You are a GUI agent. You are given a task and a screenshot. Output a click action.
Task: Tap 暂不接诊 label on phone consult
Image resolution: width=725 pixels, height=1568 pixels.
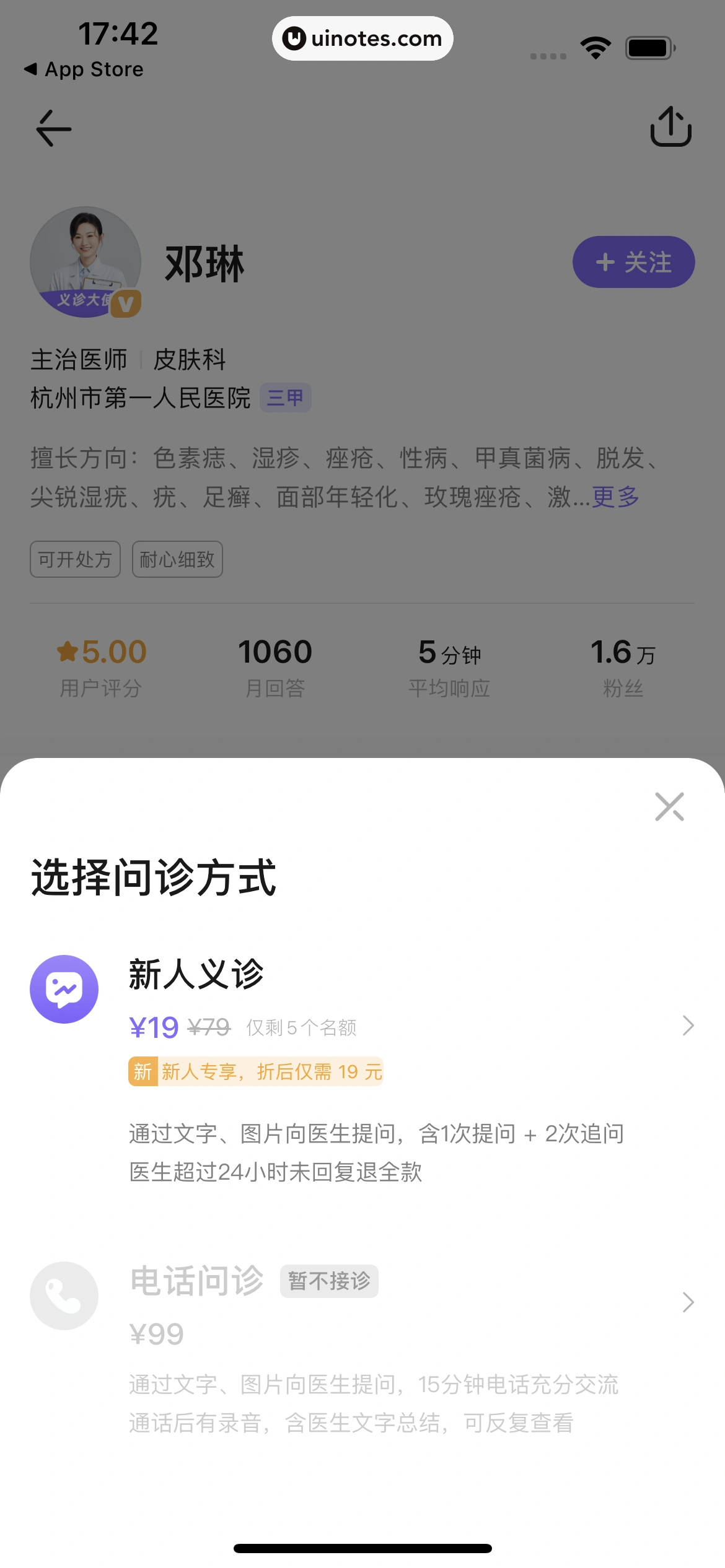coord(329,1281)
